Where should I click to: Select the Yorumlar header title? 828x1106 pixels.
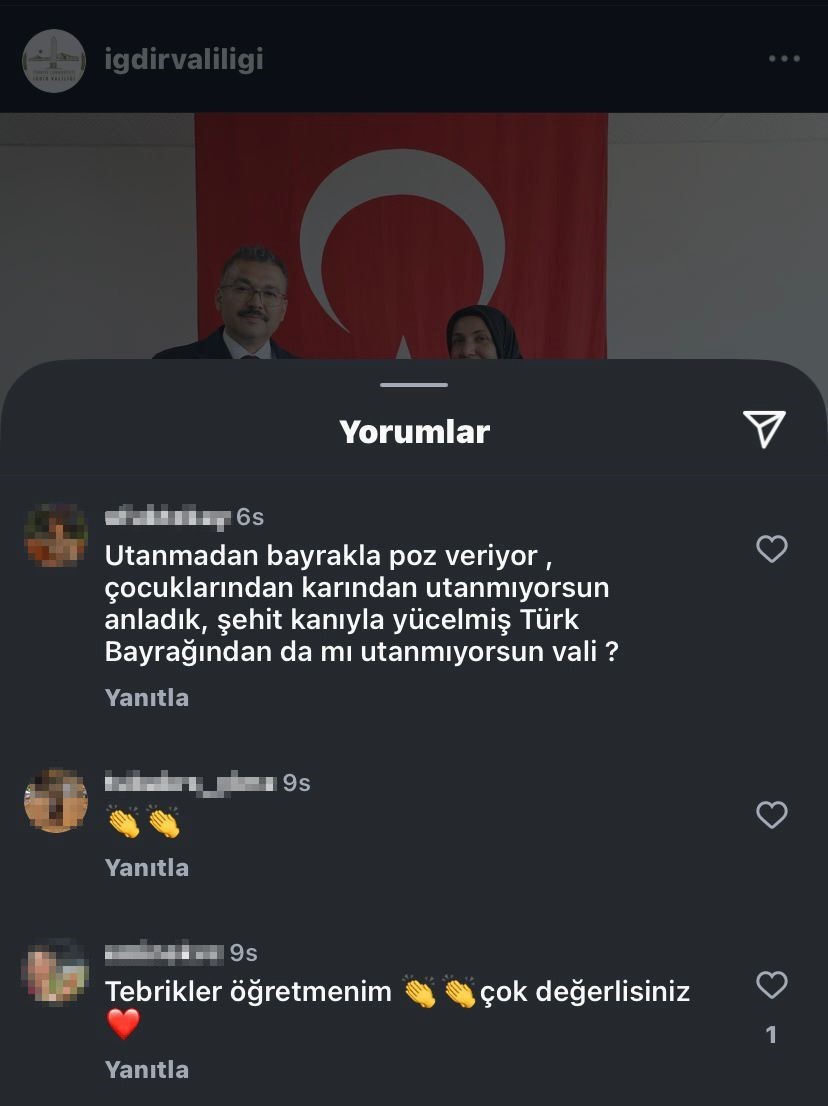pos(413,431)
